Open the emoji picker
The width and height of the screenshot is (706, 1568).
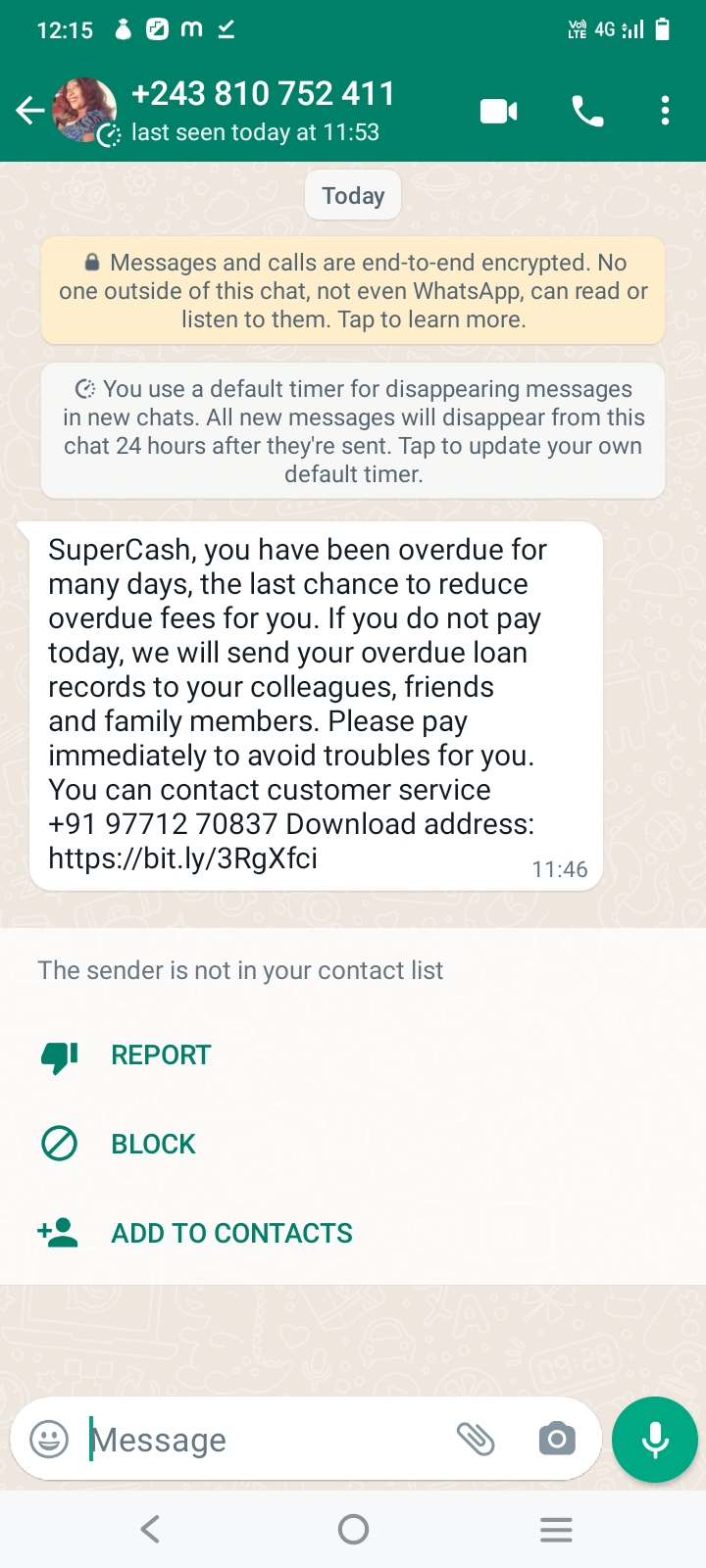coord(49,1440)
